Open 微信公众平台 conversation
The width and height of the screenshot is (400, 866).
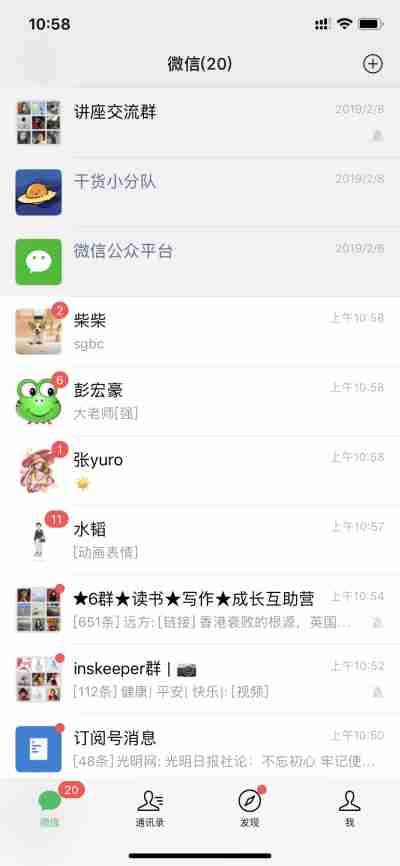[200, 262]
